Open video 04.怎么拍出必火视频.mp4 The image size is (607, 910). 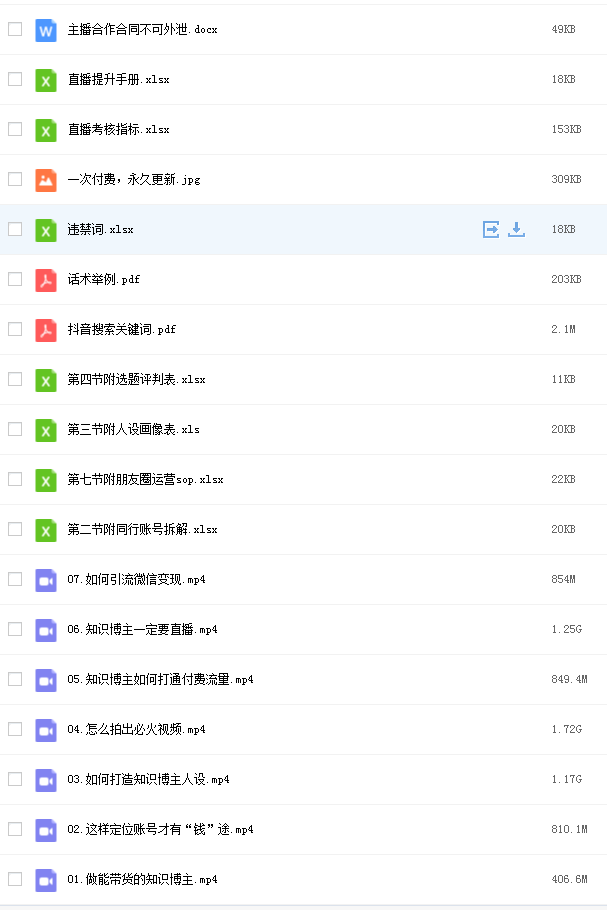pyautogui.click(x=136, y=730)
